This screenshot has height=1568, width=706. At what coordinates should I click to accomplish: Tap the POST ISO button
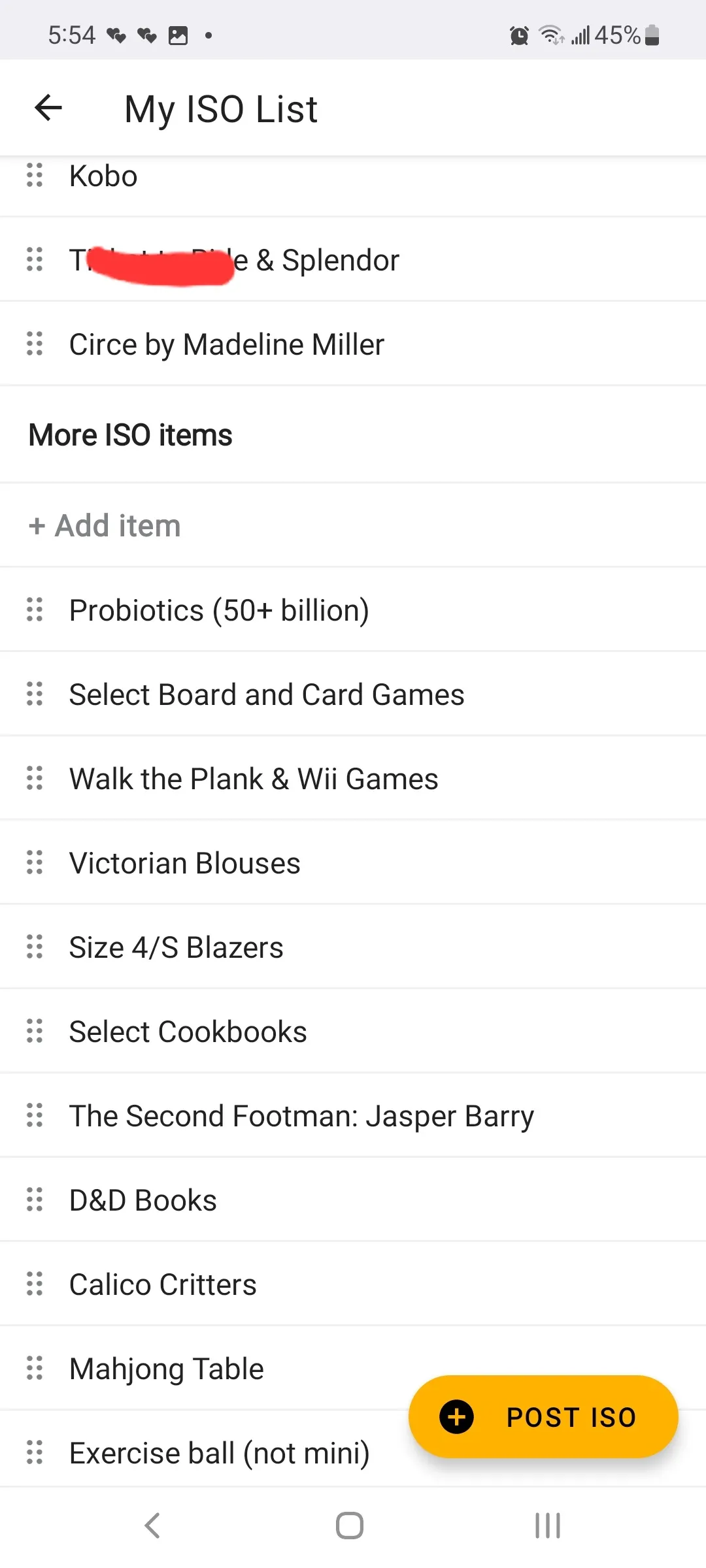543,1417
